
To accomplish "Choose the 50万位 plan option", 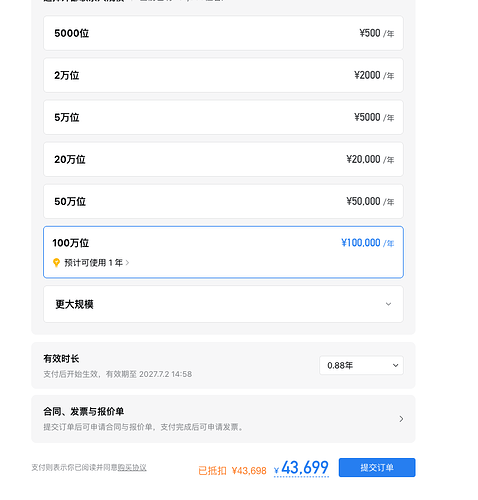I will click(x=223, y=201).
